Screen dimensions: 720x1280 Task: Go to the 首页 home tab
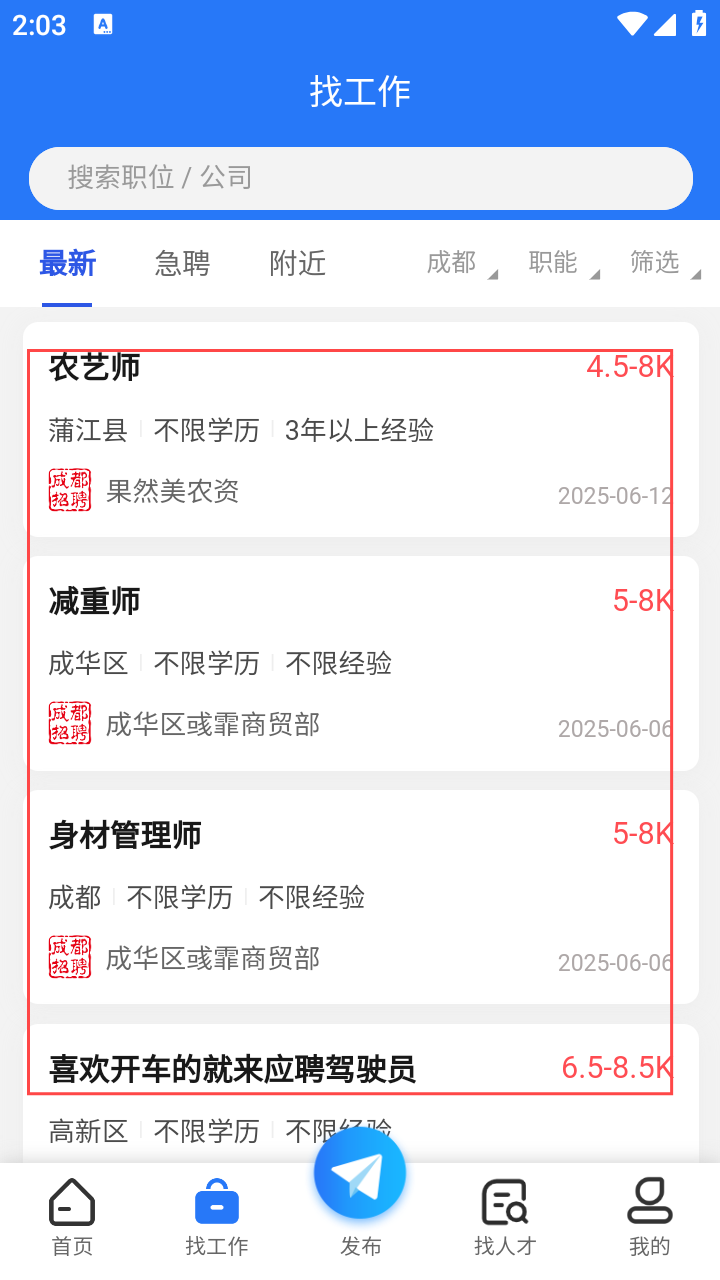click(x=72, y=1216)
